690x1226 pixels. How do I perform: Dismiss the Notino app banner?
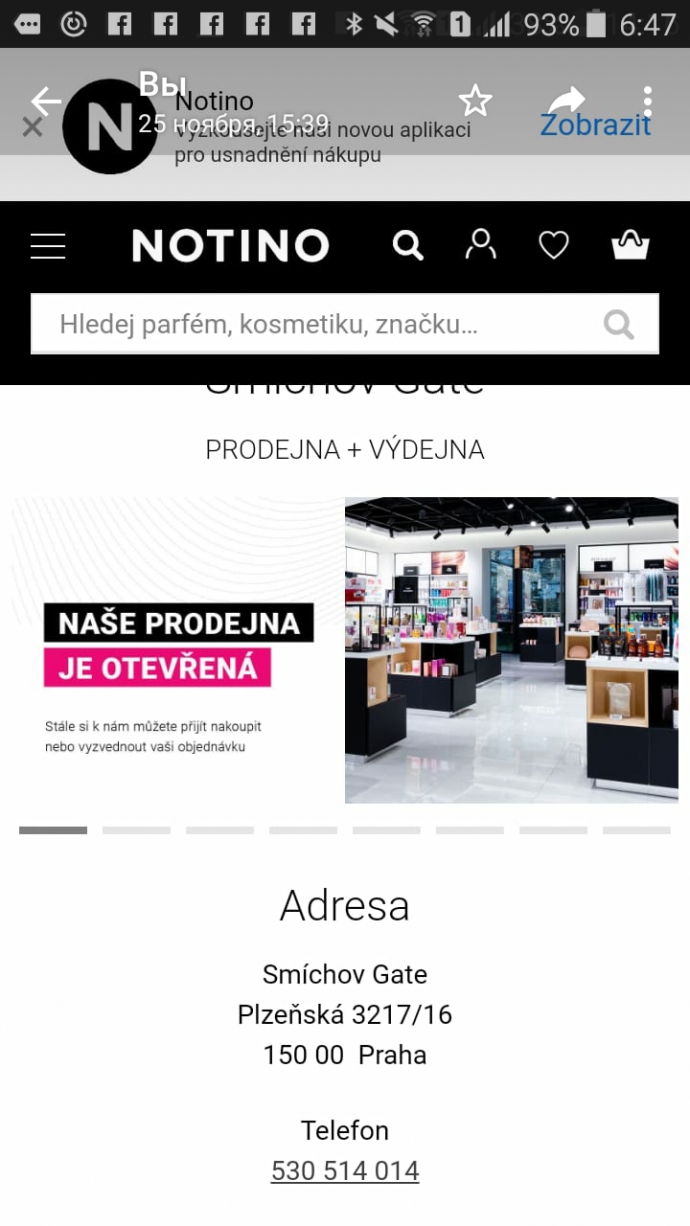(x=31, y=127)
